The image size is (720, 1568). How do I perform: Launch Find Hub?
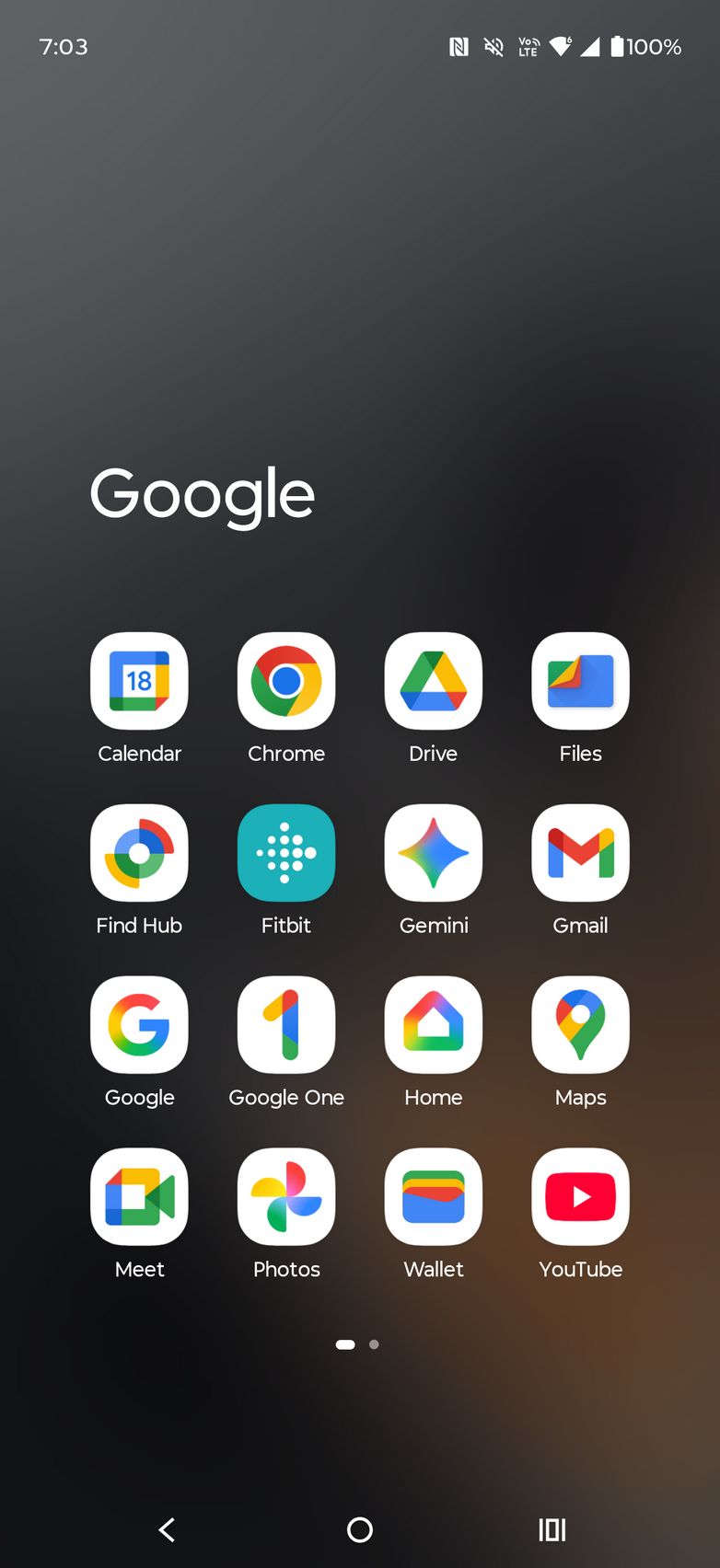tap(139, 854)
